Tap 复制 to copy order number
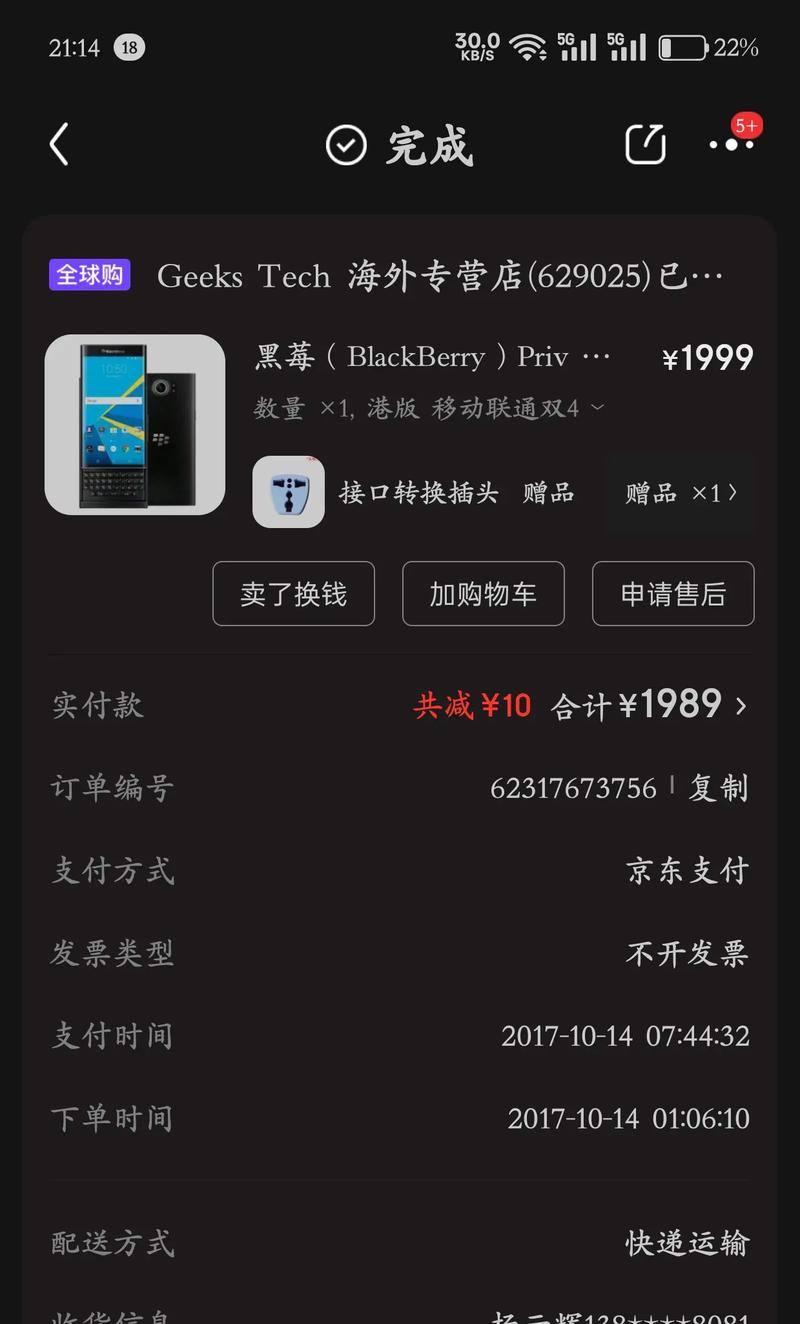The image size is (800, 1324). click(x=718, y=789)
